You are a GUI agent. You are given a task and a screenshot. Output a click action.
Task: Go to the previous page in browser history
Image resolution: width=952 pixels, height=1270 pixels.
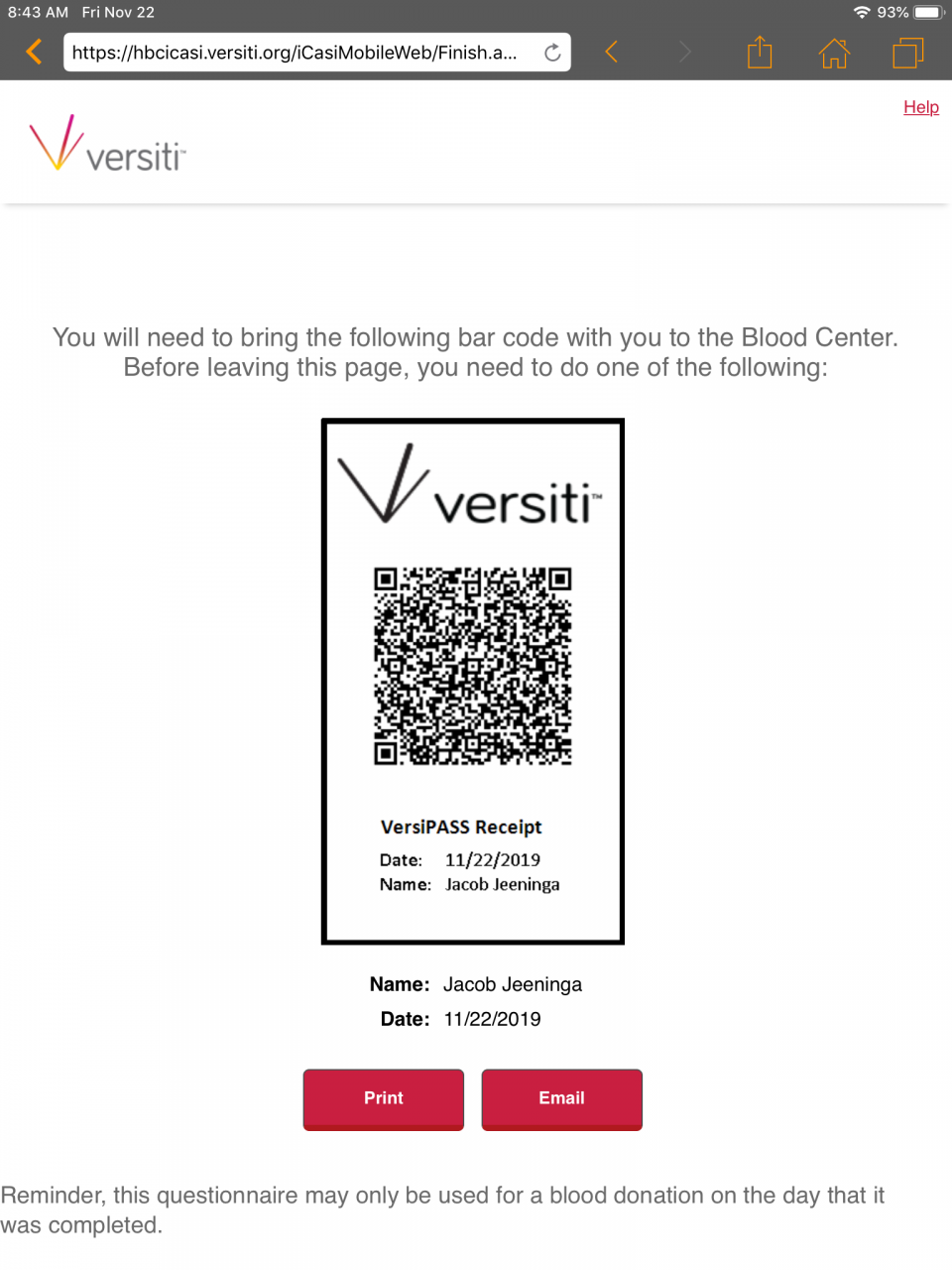tap(612, 52)
